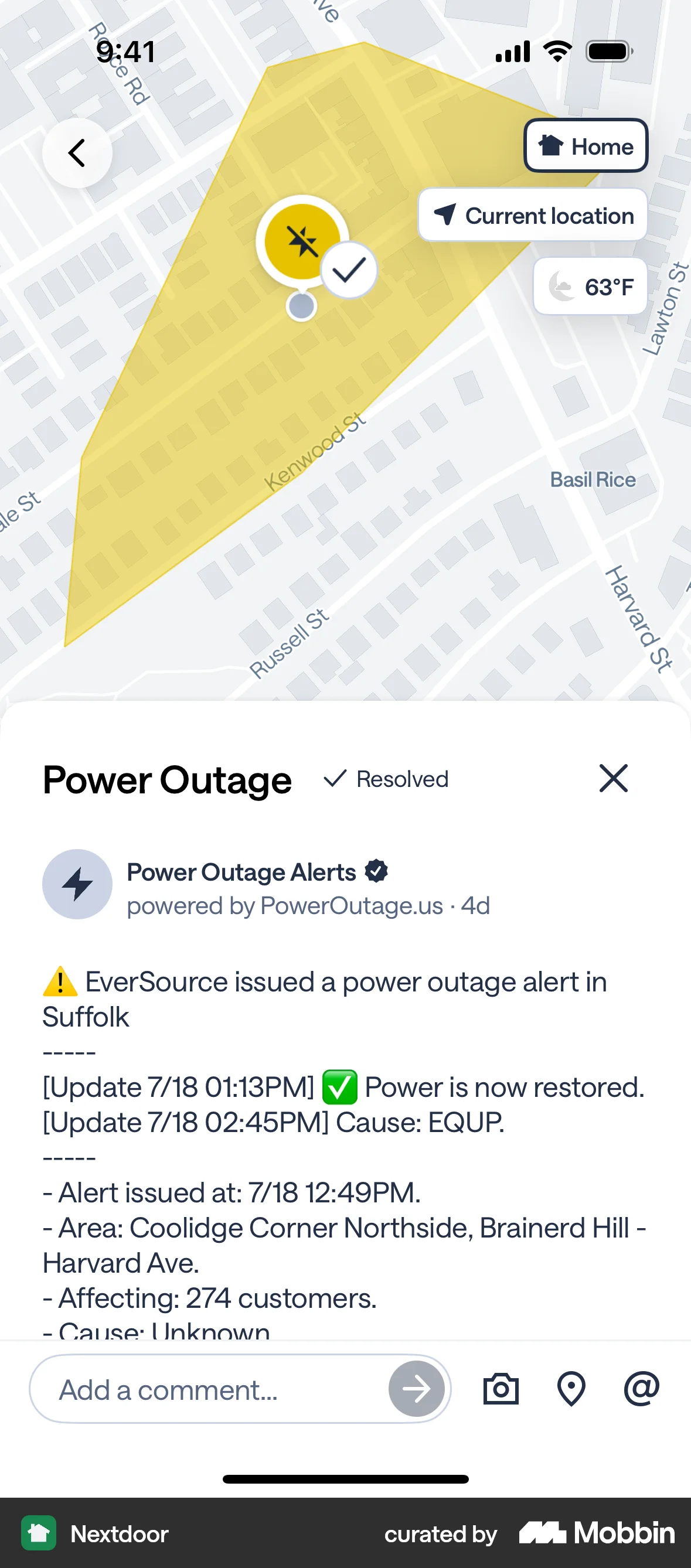691x1568 pixels.
Task: Center map on Current location
Action: pos(533,216)
